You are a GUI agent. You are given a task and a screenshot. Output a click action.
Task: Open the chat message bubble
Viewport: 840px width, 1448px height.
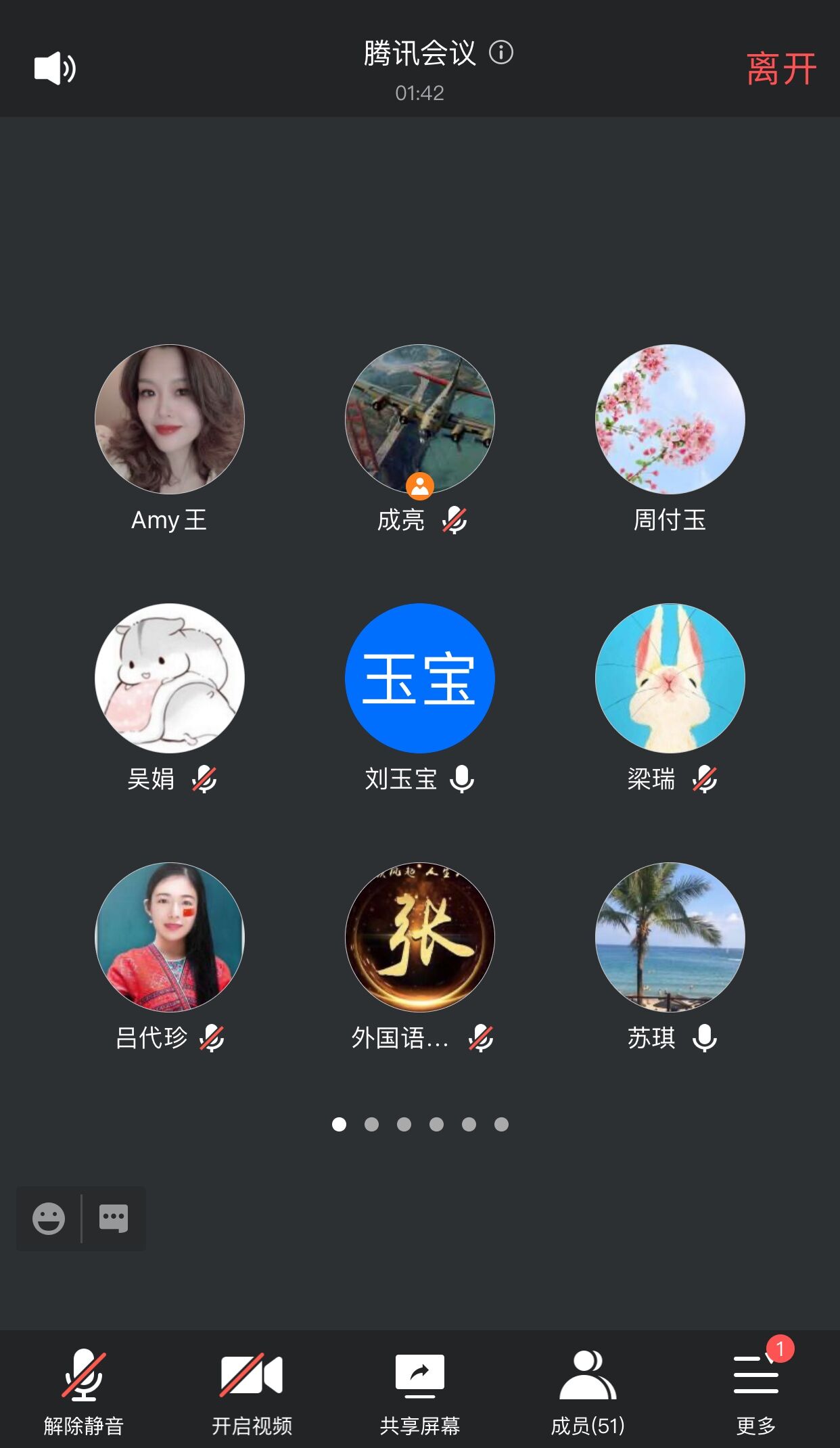pos(114,1219)
